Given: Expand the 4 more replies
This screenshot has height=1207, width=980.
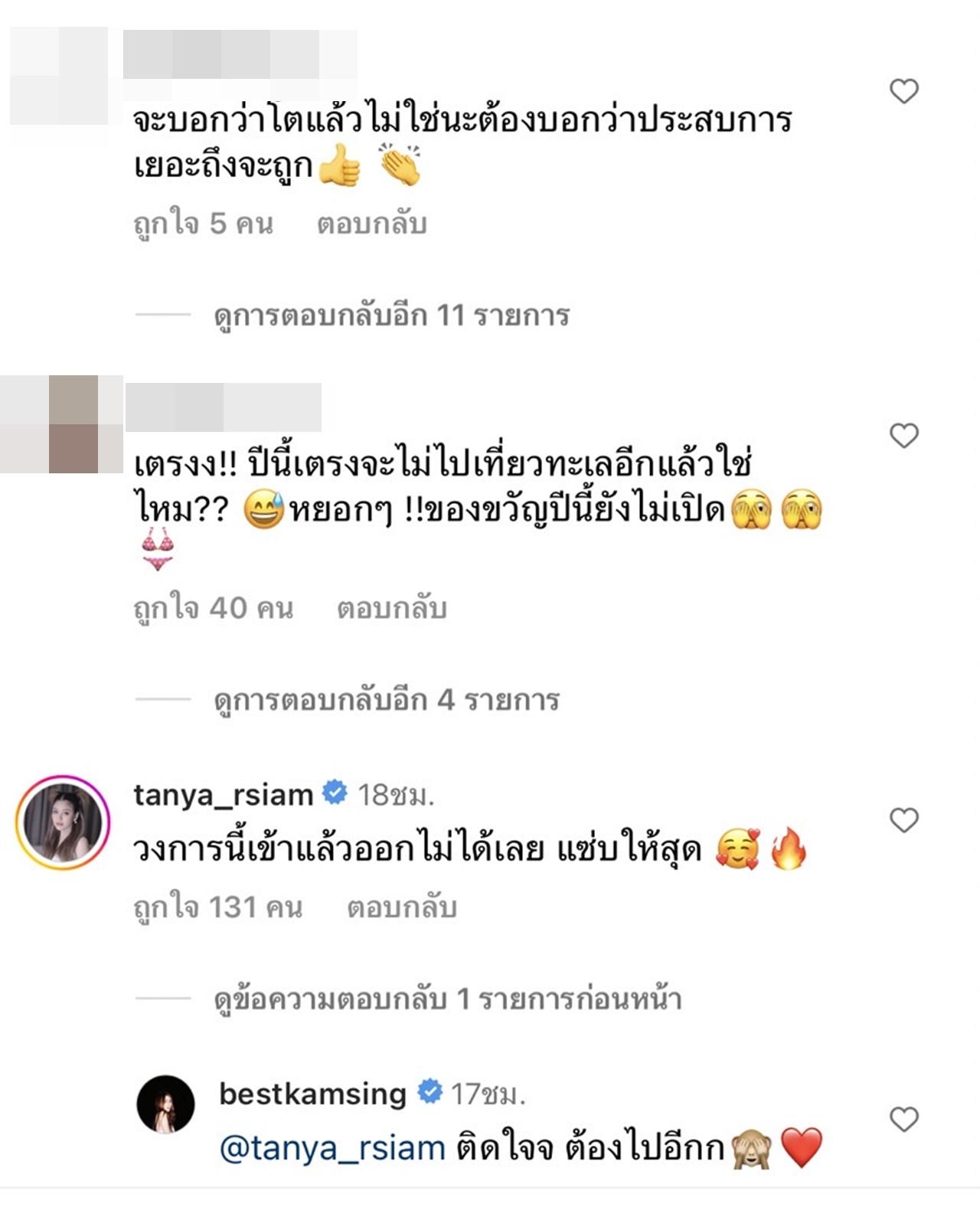Looking at the screenshot, I should (x=386, y=700).
